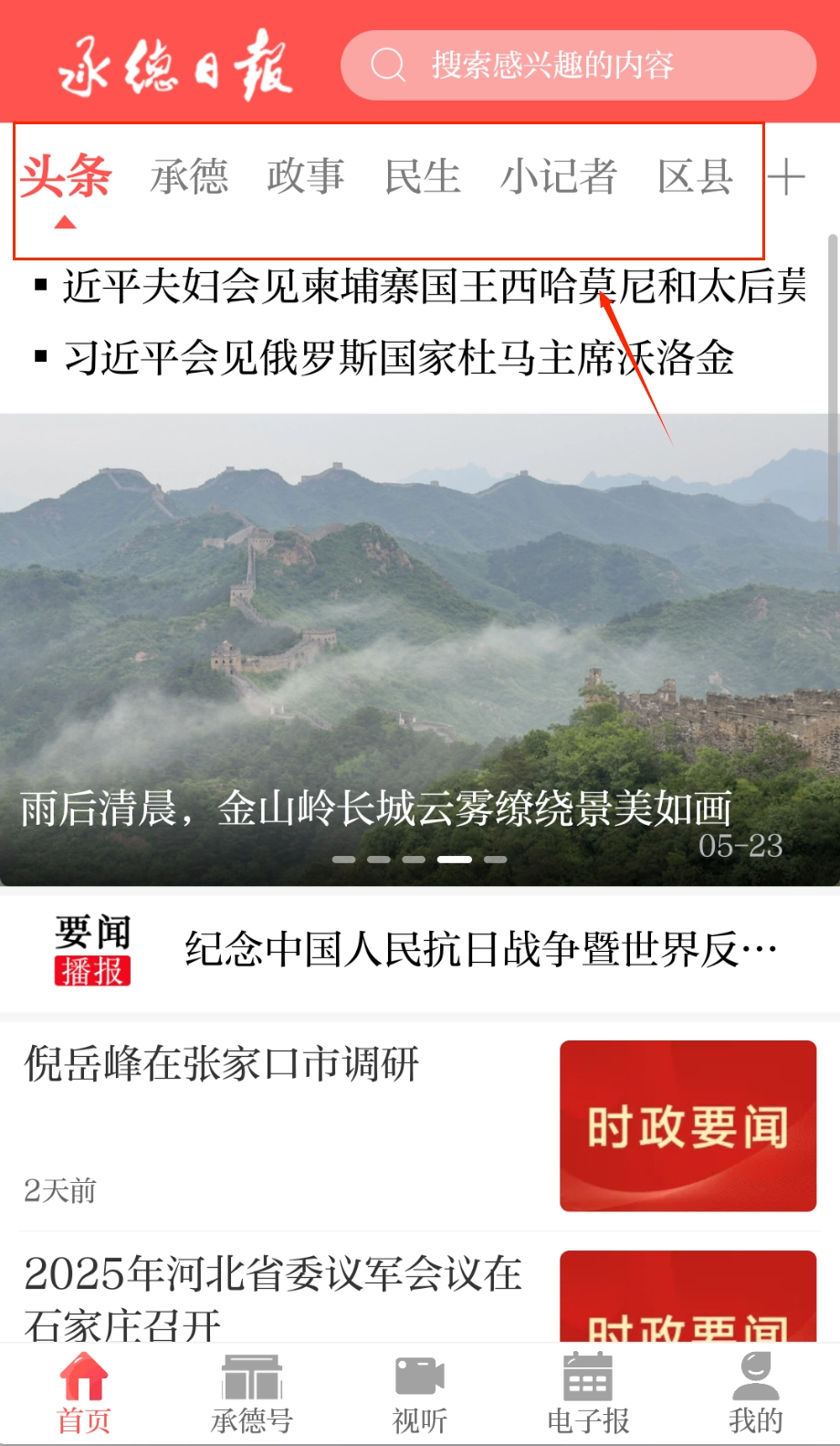Open the 金山岭长城 banner story
Image resolution: width=840 pixels, height=1446 pixels.
pyautogui.click(x=419, y=649)
